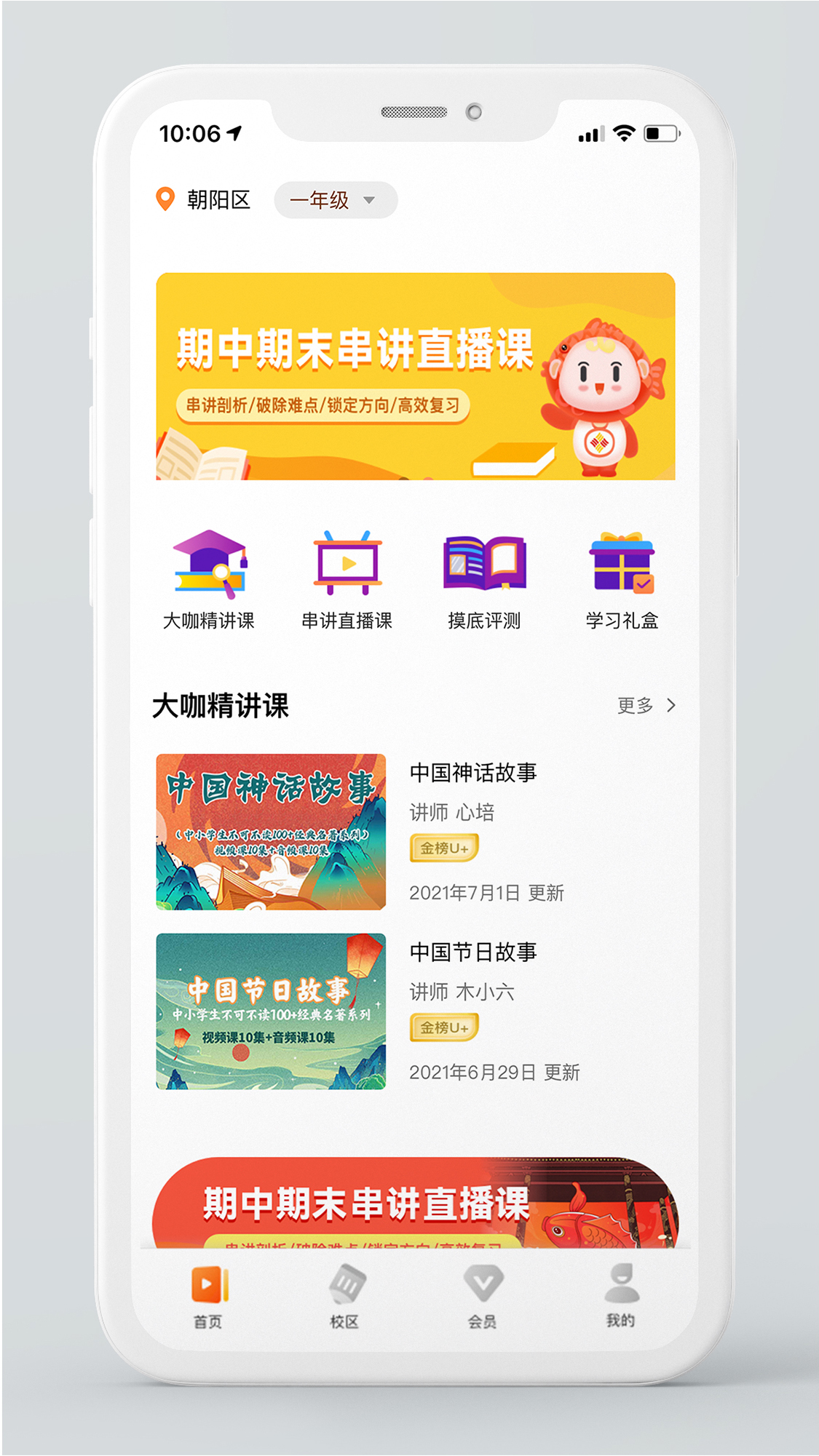Switch to the 首页 tab
The height and width of the screenshot is (1456, 819).
[208, 1297]
